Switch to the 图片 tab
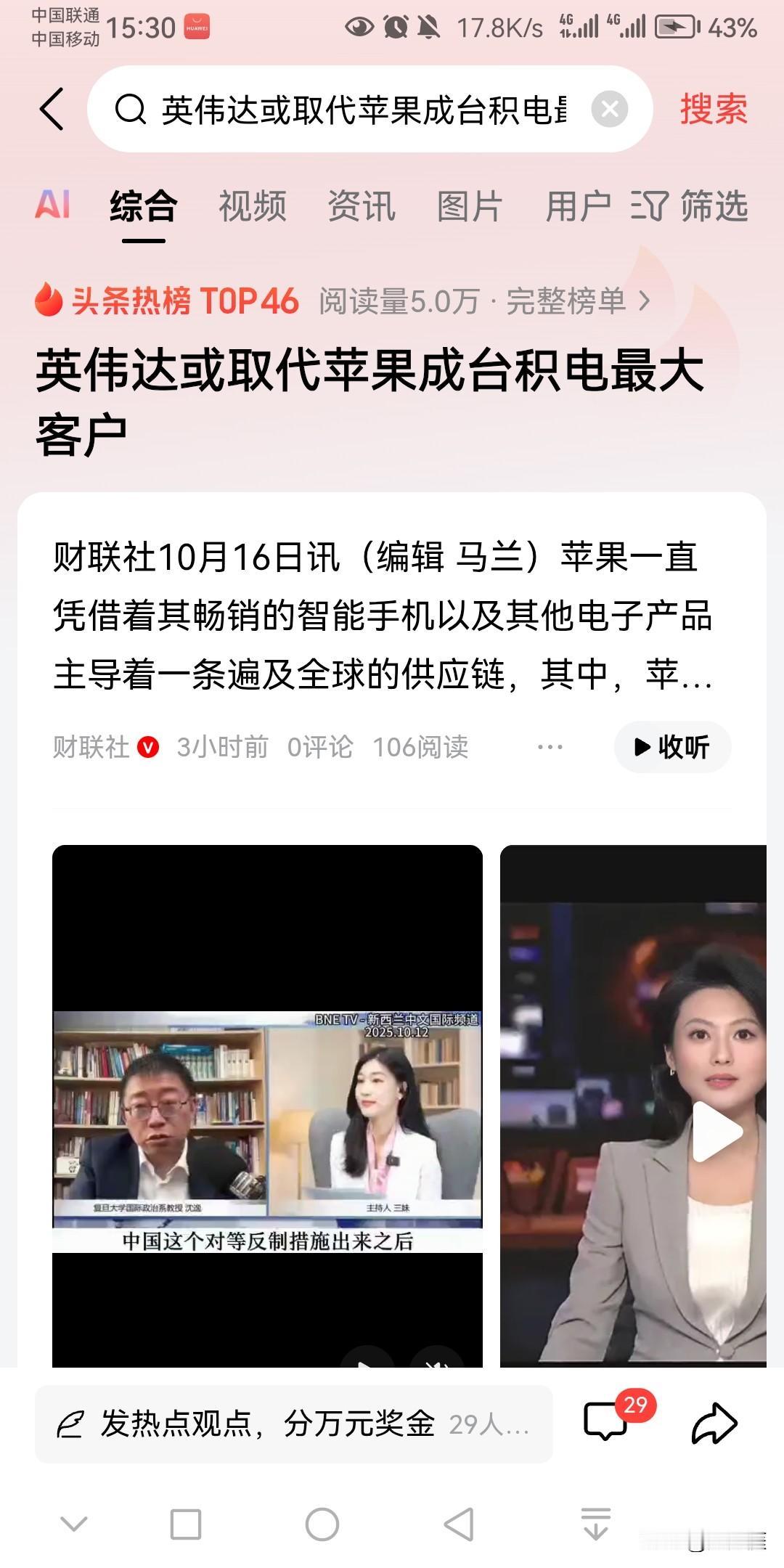784x1568 pixels. pos(470,206)
